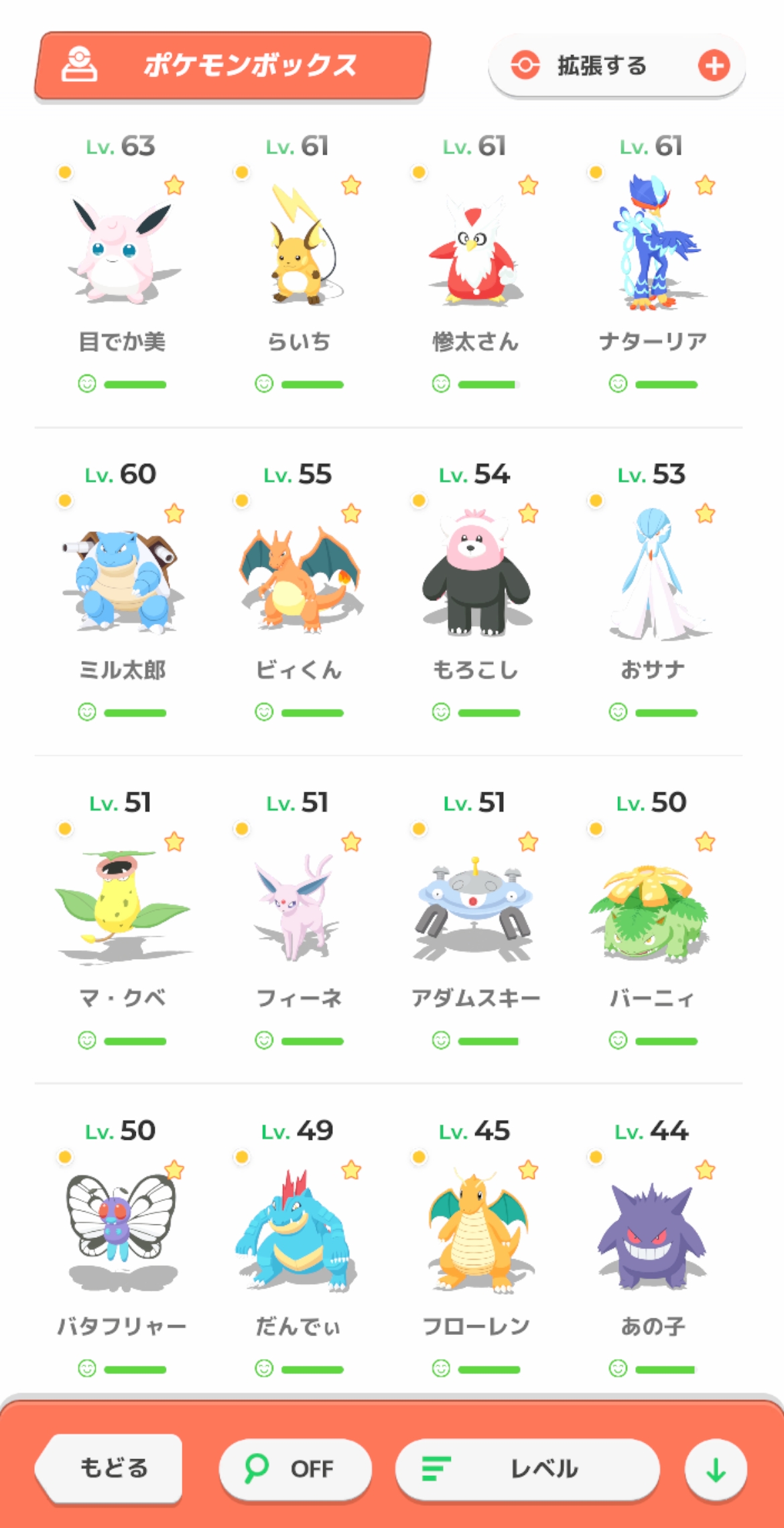
Task: Open Magnezone named アダムスキー
Action: (x=475, y=905)
